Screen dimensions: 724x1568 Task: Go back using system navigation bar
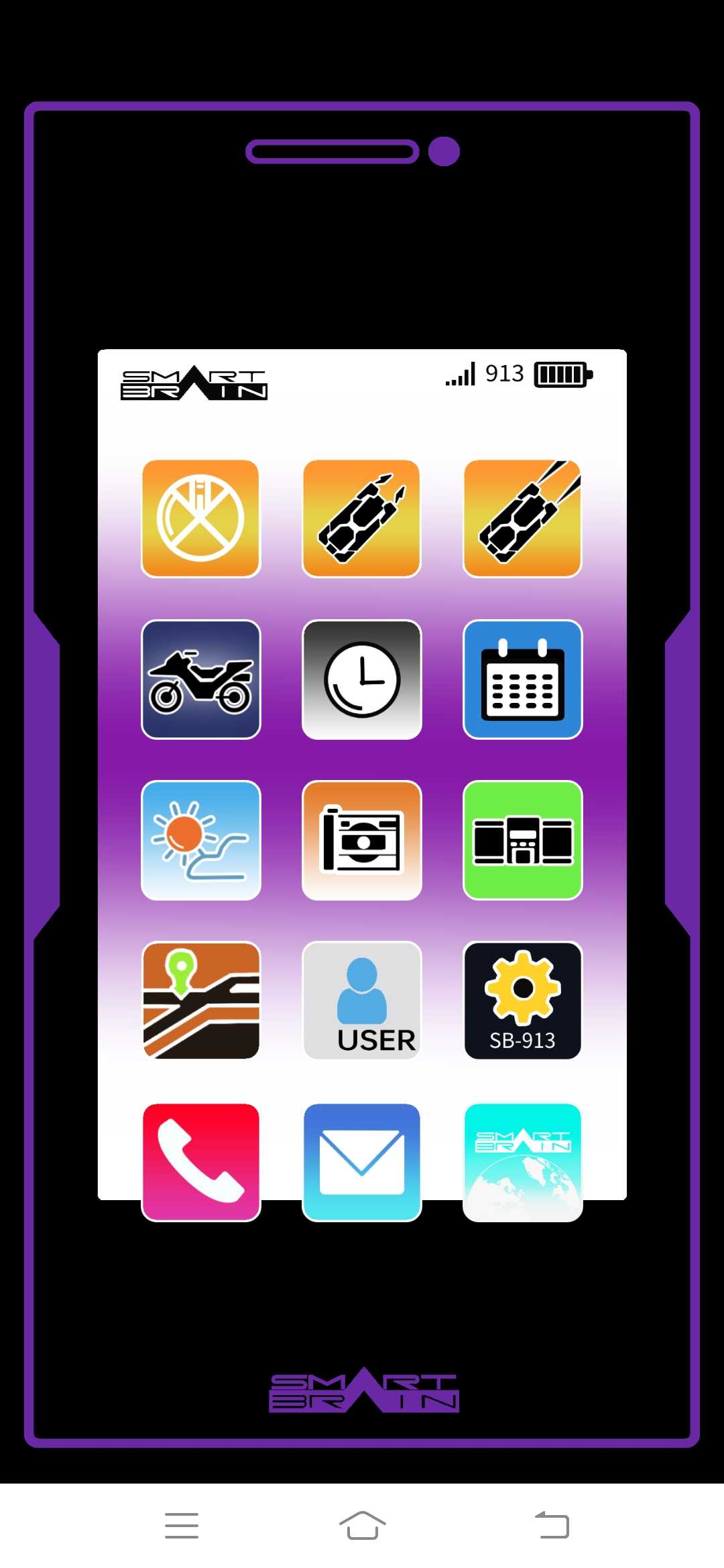tap(552, 1525)
